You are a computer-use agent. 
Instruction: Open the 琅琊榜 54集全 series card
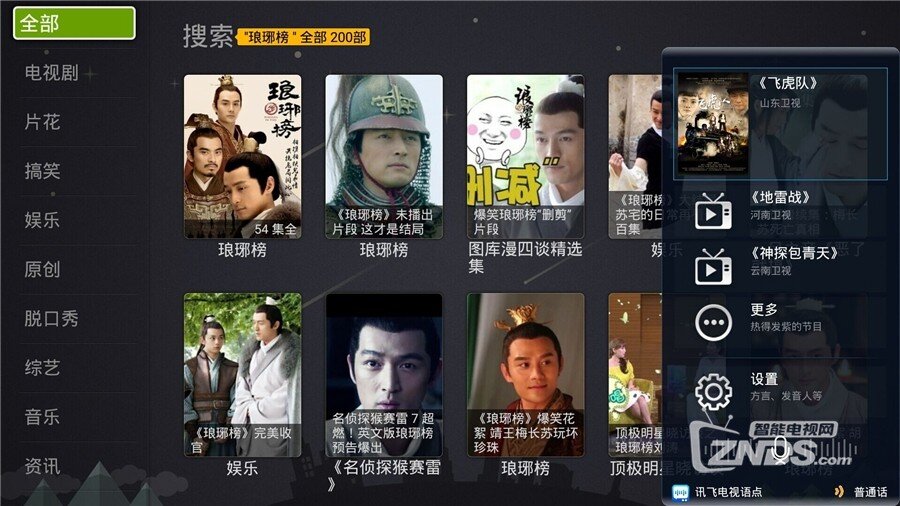(x=242, y=157)
